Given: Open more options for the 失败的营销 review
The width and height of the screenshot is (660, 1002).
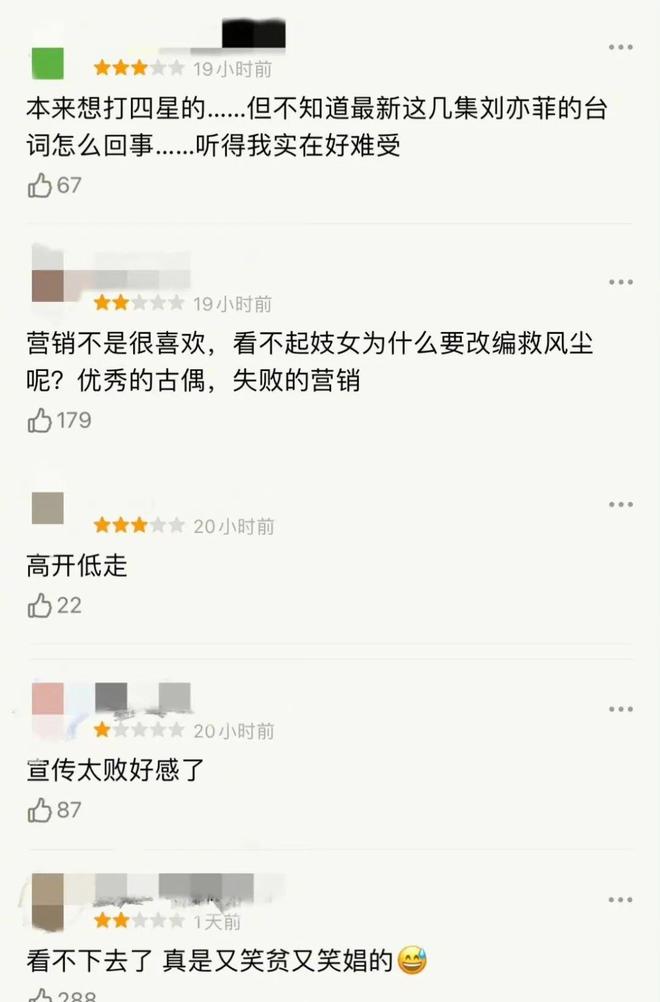Looking at the screenshot, I should point(621,283).
